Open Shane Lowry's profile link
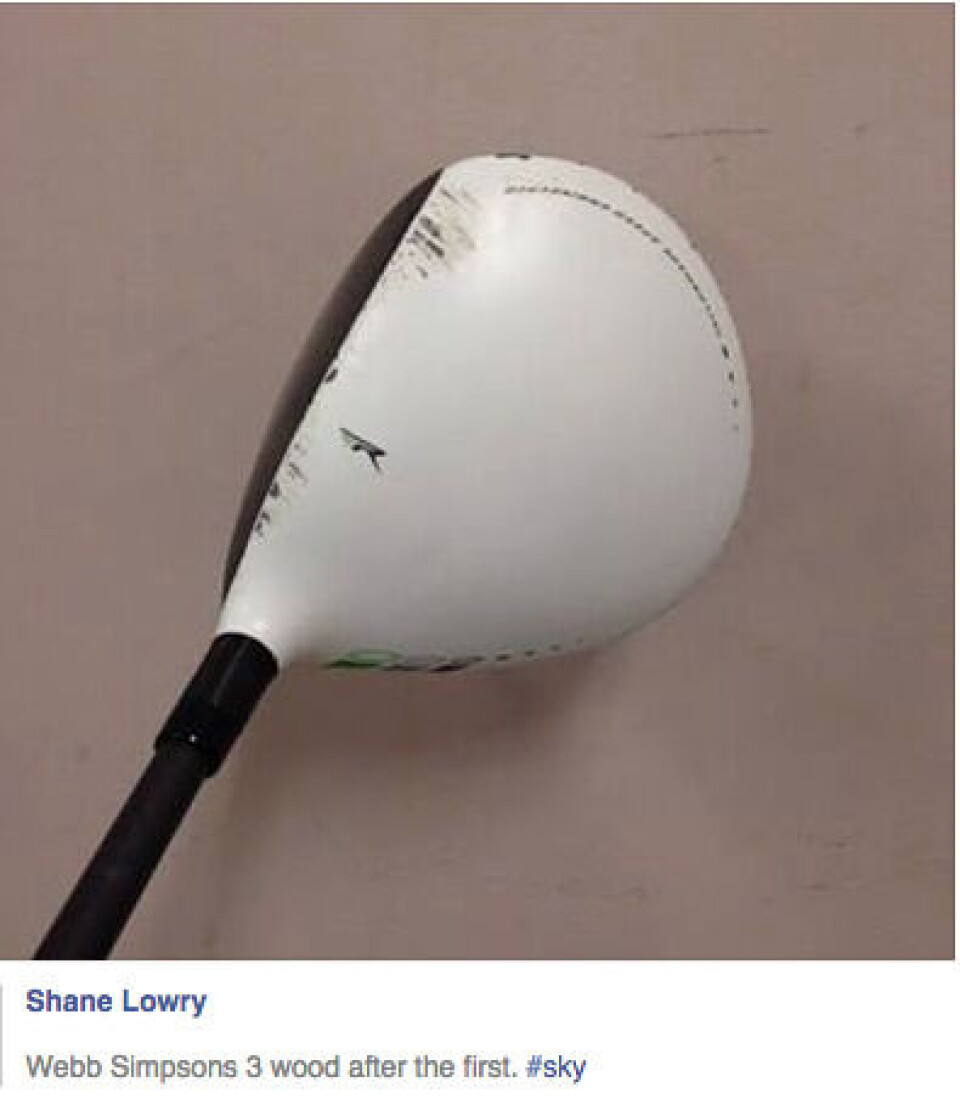960x1116 pixels. pos(116,1001)
